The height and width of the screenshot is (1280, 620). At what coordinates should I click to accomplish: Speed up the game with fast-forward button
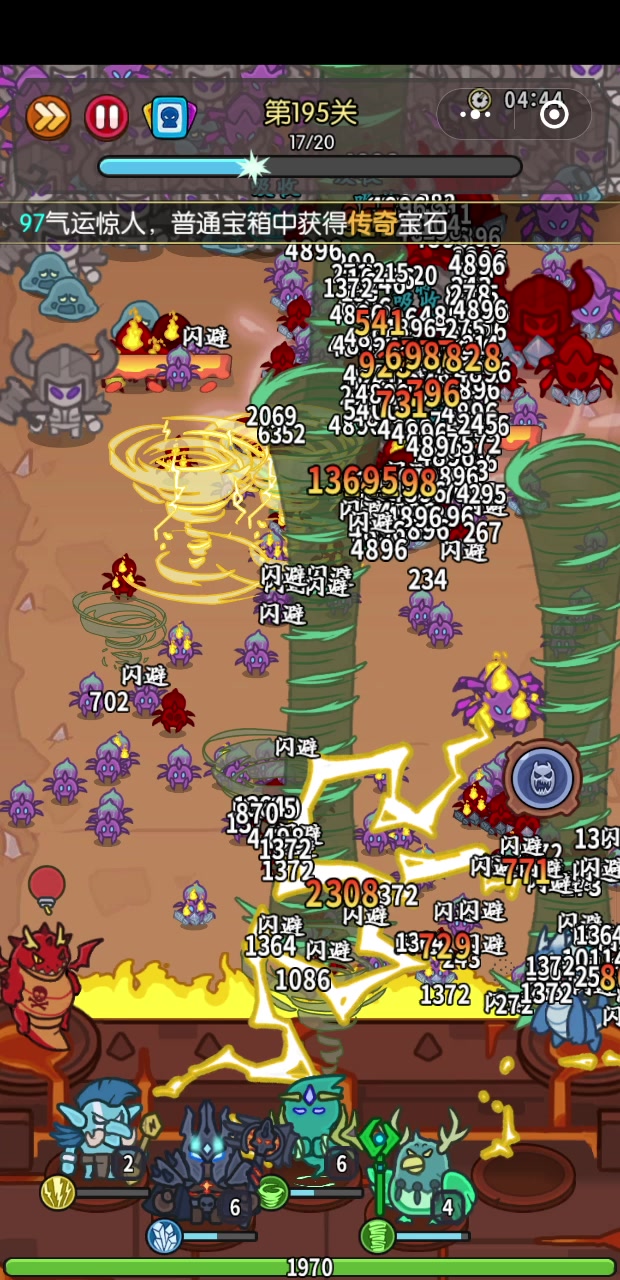tap(47, 117)
